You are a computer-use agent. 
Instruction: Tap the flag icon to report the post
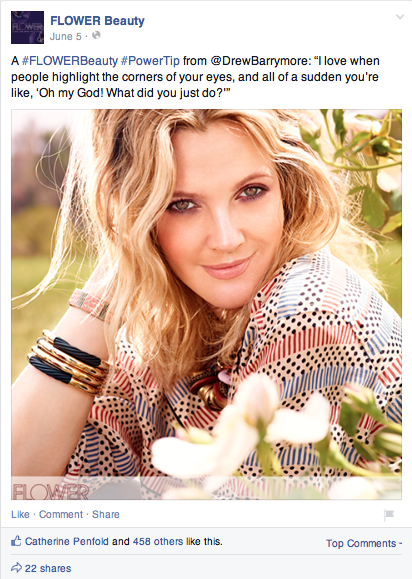point(389,515)
